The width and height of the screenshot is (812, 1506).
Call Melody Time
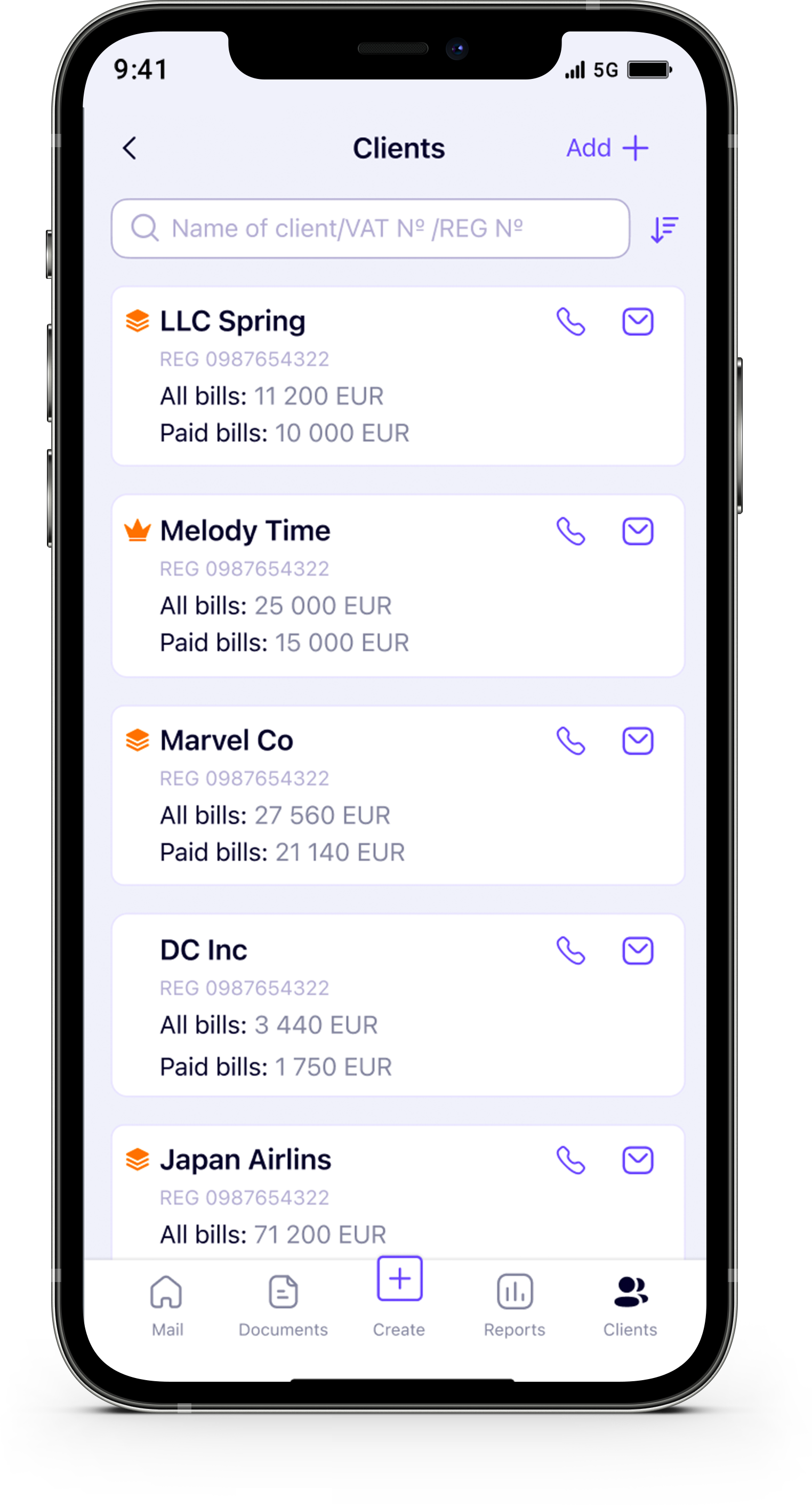tap(570, 532)
